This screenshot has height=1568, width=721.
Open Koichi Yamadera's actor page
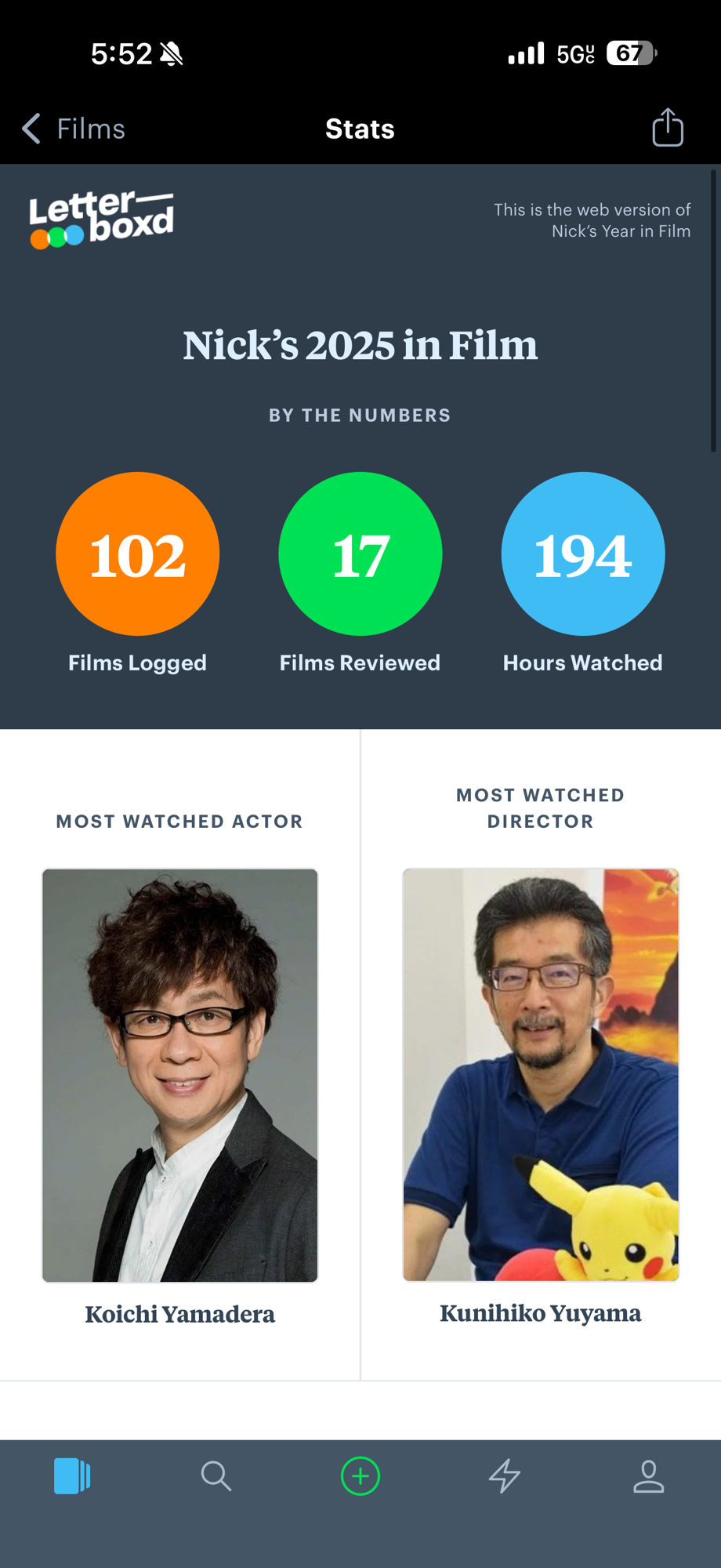(179, 1075)
